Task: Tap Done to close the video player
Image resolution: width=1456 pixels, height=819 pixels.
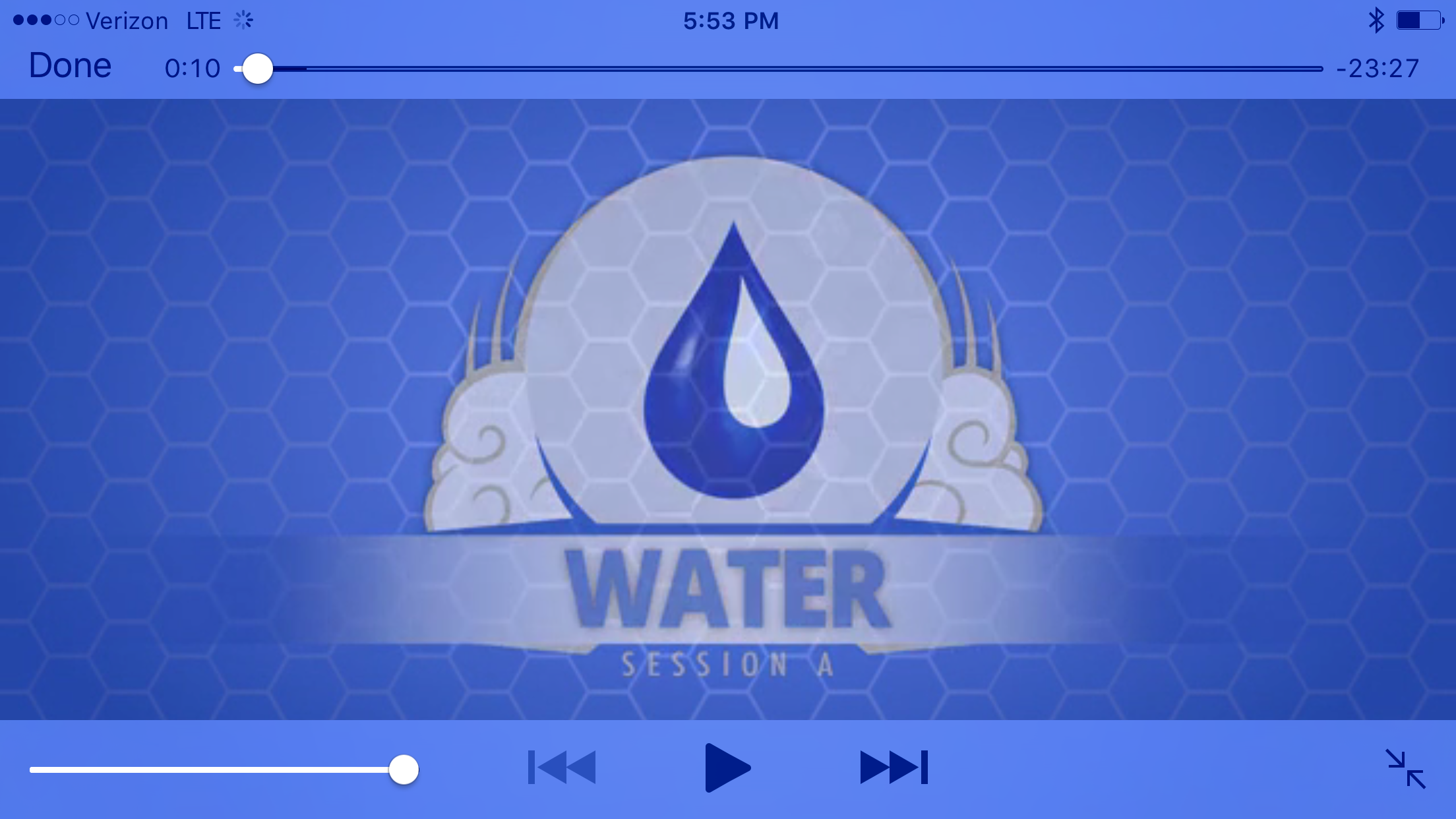Action: pyautogui.click(x=70, y=66)
